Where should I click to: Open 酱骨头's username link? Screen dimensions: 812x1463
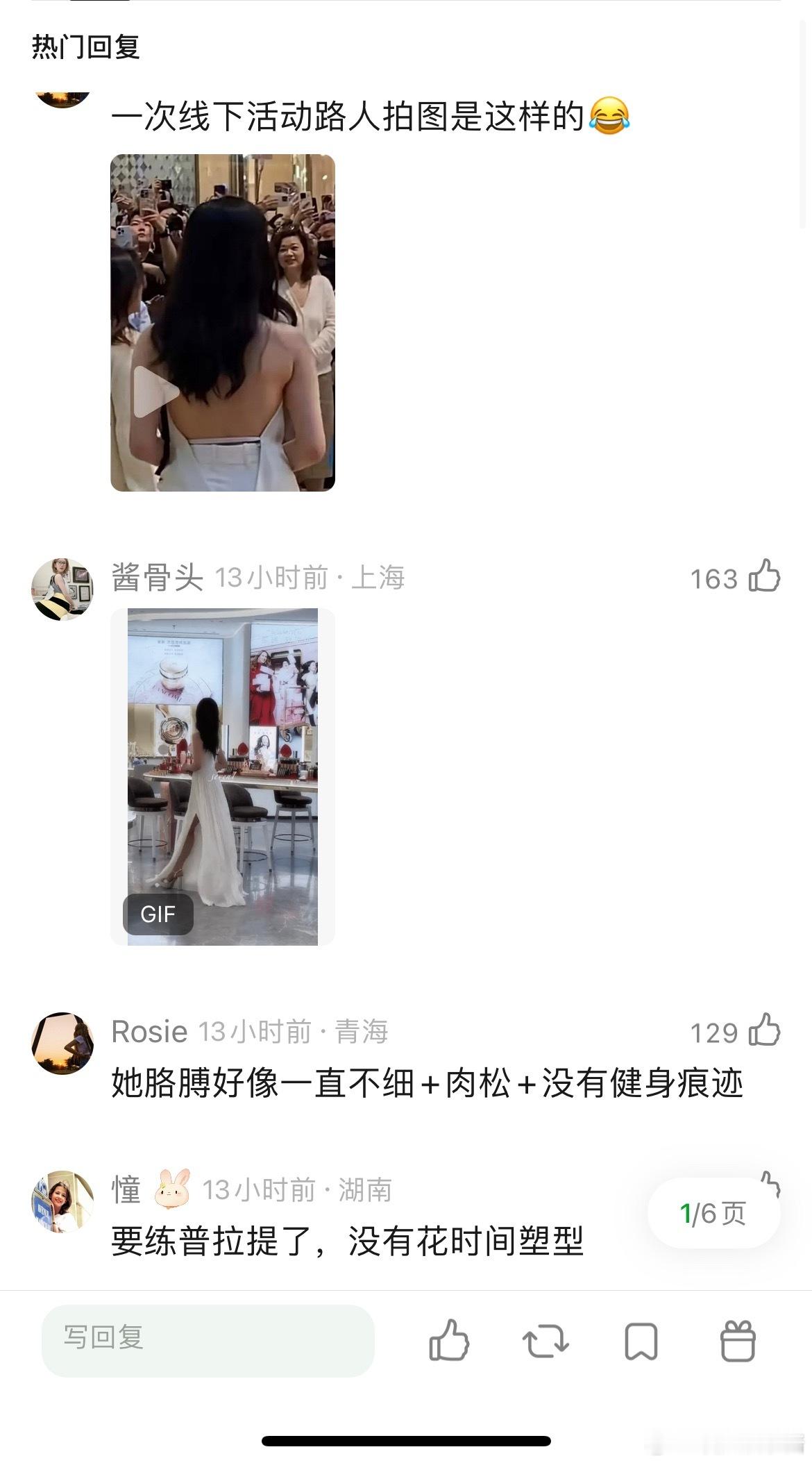[157, 577]
